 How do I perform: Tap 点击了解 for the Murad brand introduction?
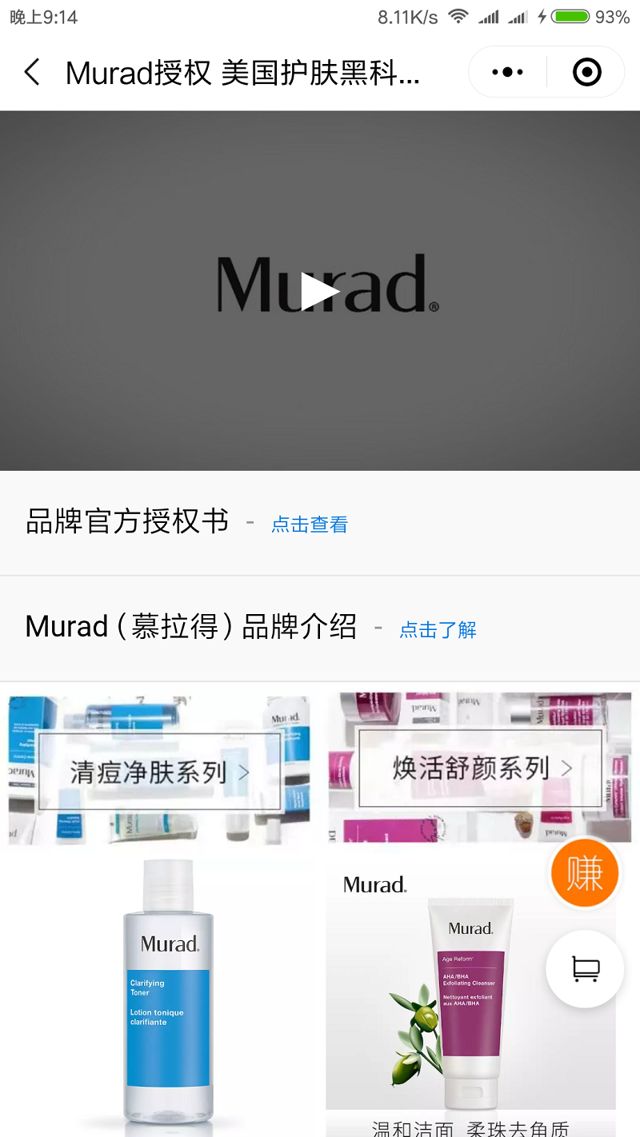coord(438,629)
